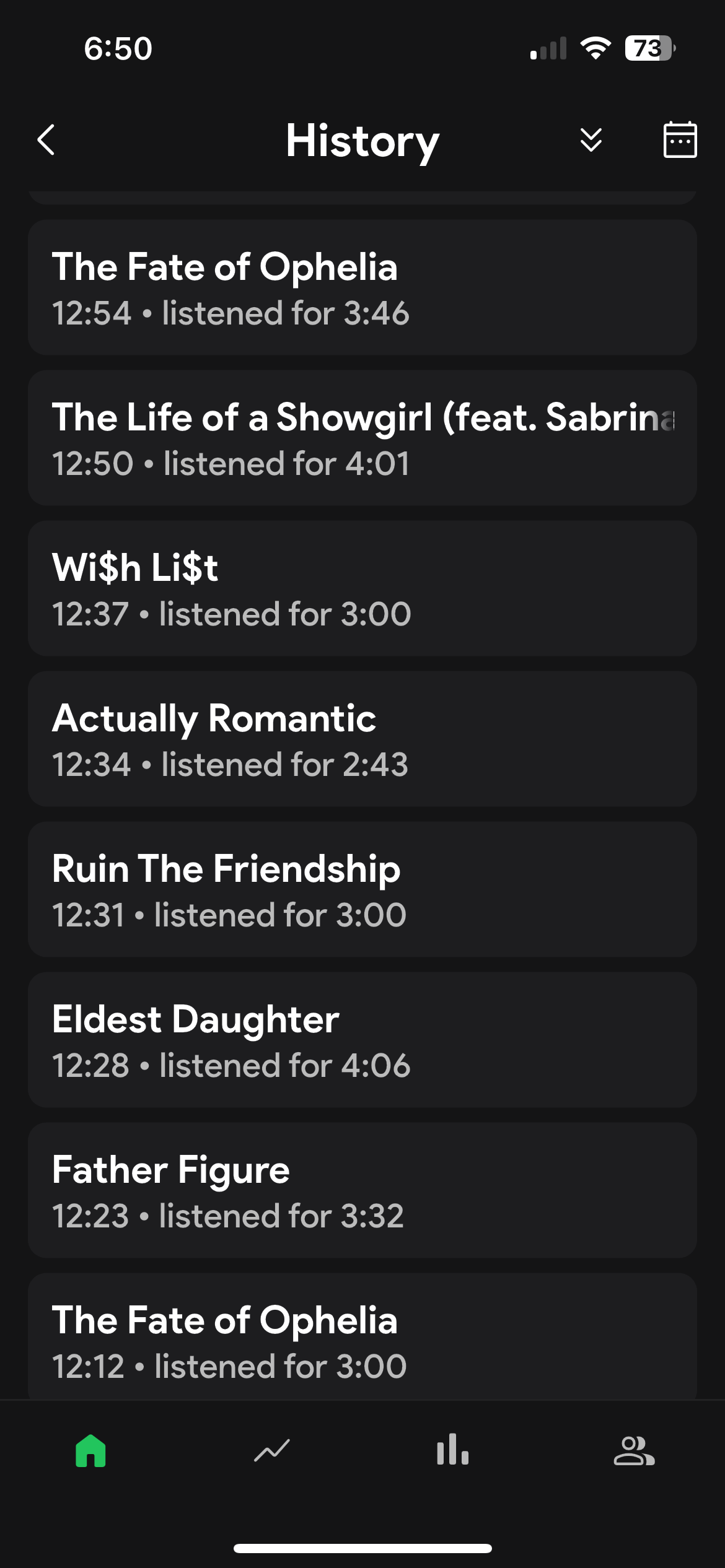This screenshot has width=725, height=1568.
Task: Tap the double chevron down icon
Action: click(x=591, y=140)
